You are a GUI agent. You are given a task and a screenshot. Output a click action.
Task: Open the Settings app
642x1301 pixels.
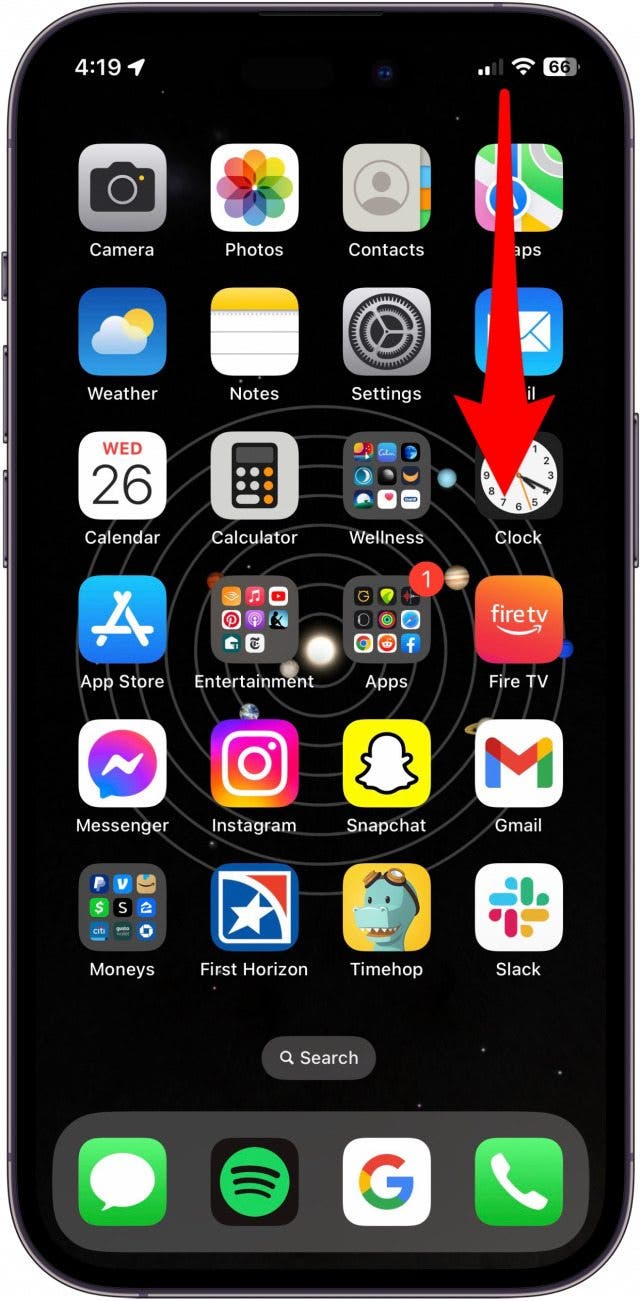click(386, 332)
